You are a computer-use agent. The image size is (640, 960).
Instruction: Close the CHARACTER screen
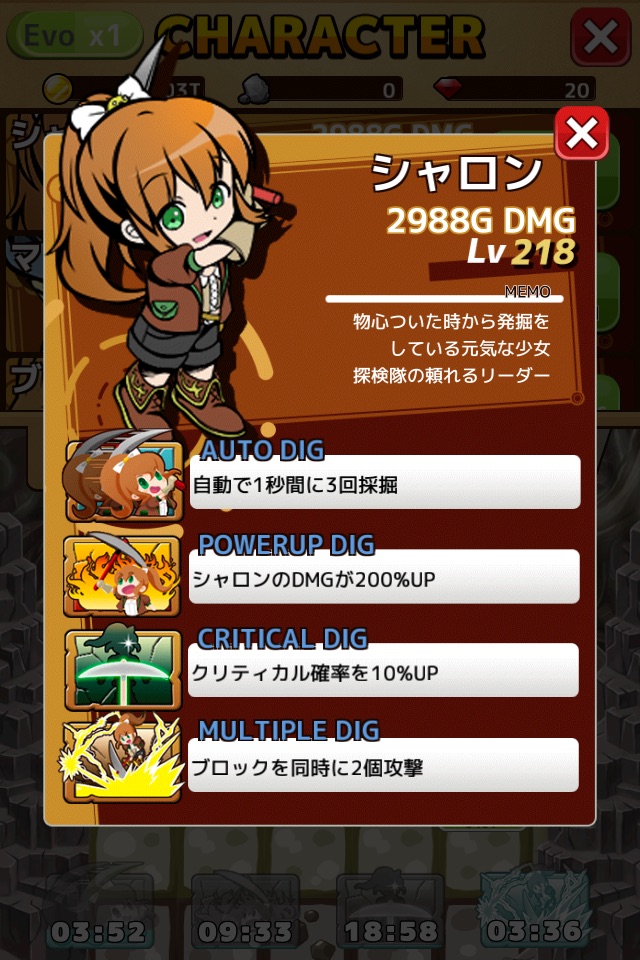pyautogui.click(x=600, y=38)
